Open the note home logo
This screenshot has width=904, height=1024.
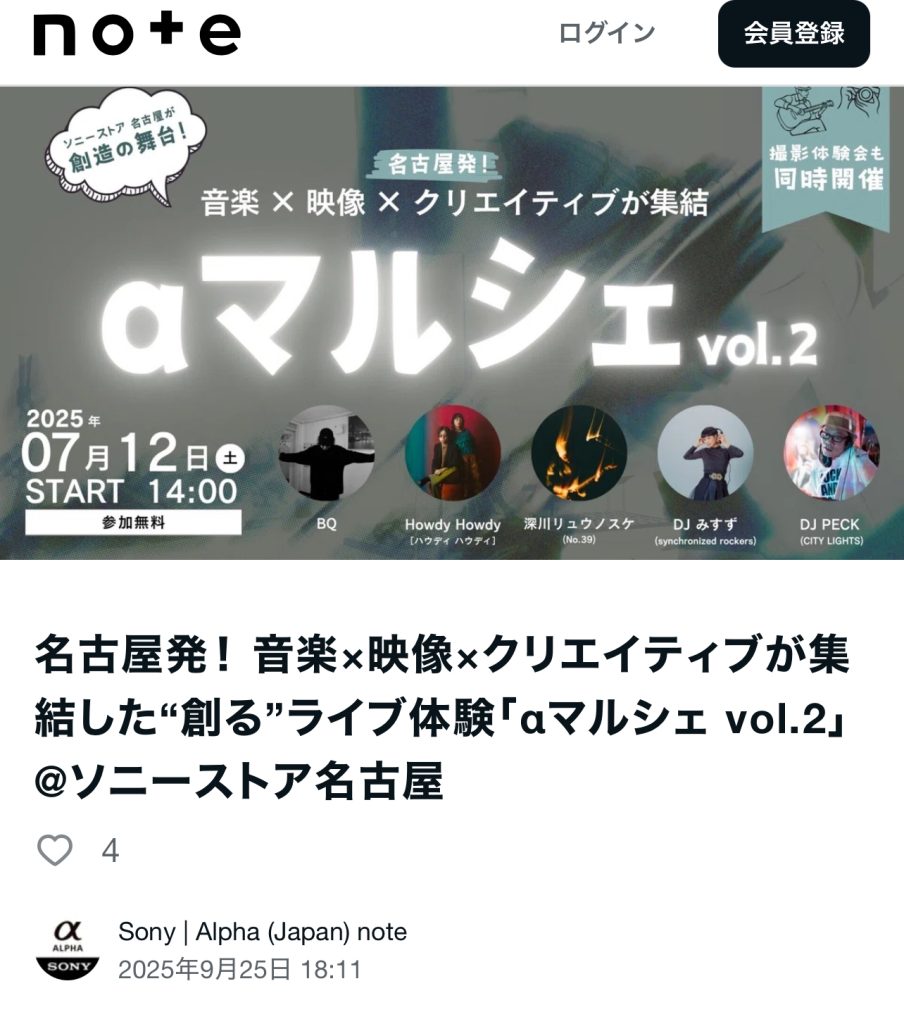(x=137, y=33)
